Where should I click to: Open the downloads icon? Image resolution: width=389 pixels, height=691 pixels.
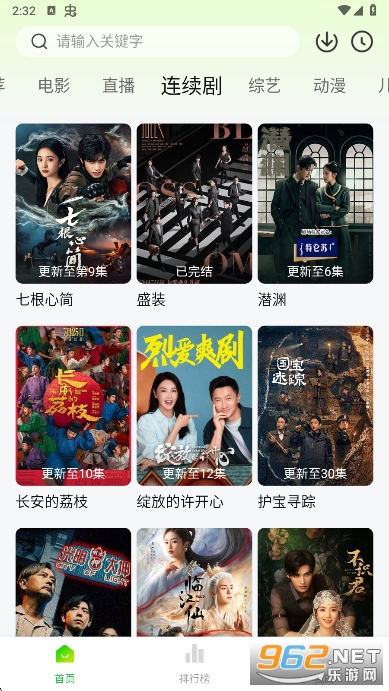point(326,41)
